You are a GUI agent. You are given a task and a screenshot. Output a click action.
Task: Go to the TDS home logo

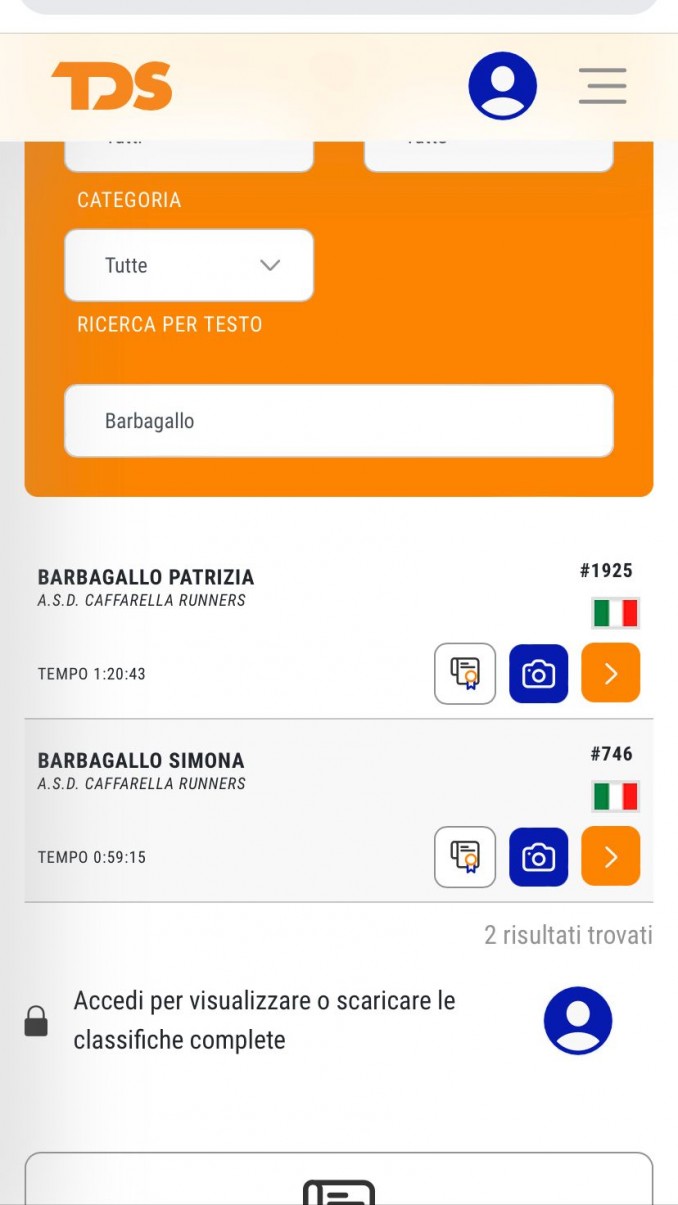(112, 86)
